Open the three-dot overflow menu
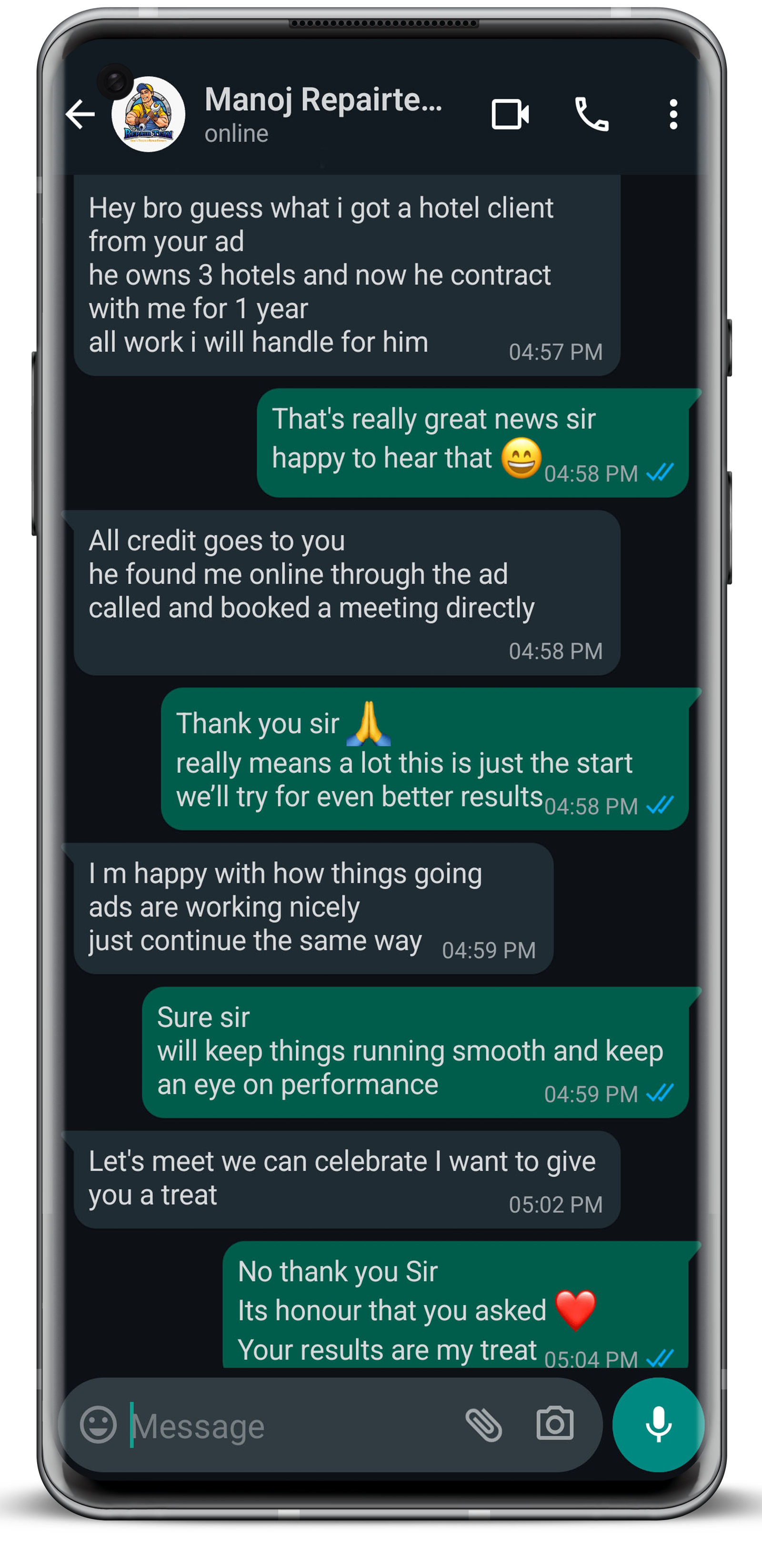The width and height of the screenshot is (762, 1568). pos(673,114)
